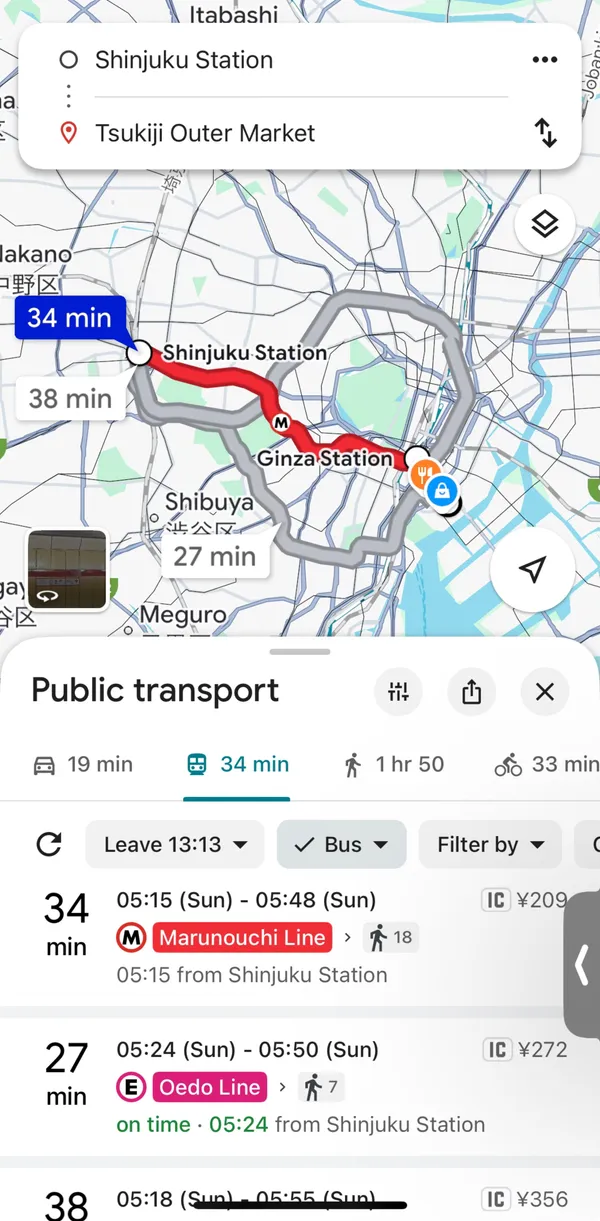Swap origin and destination

coord(545,133)
